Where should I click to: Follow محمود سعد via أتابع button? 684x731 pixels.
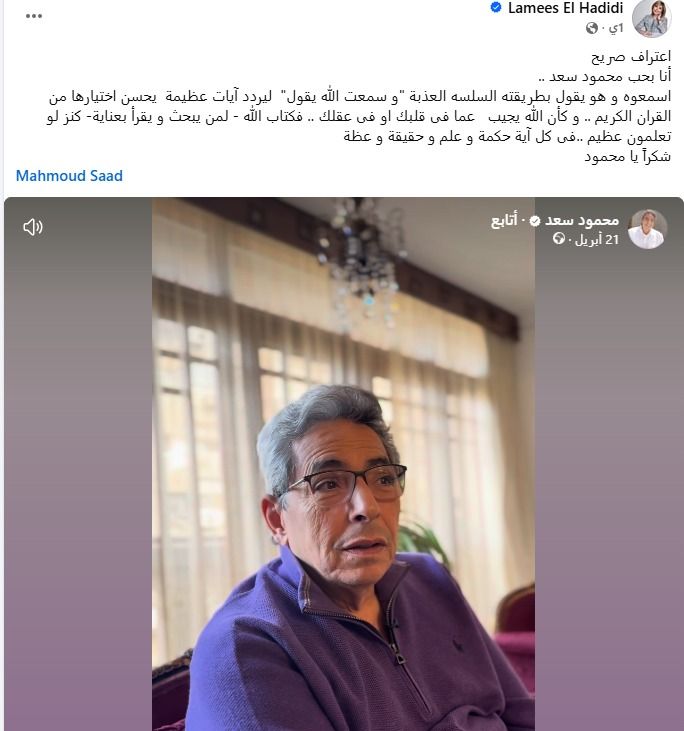click(x=507, y=220)
